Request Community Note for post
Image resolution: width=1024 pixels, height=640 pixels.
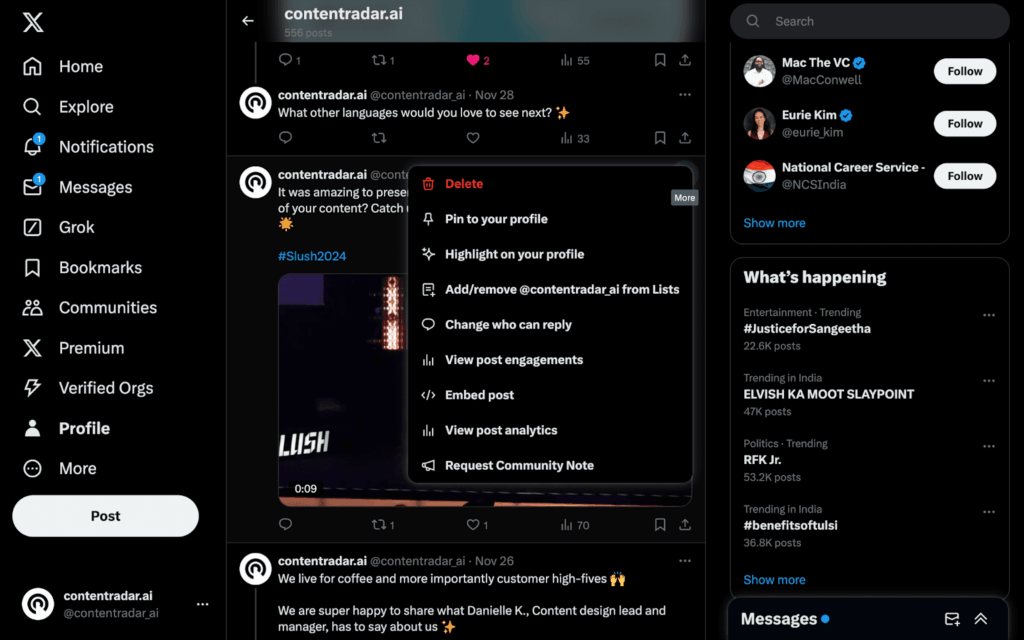coord(519,466)
